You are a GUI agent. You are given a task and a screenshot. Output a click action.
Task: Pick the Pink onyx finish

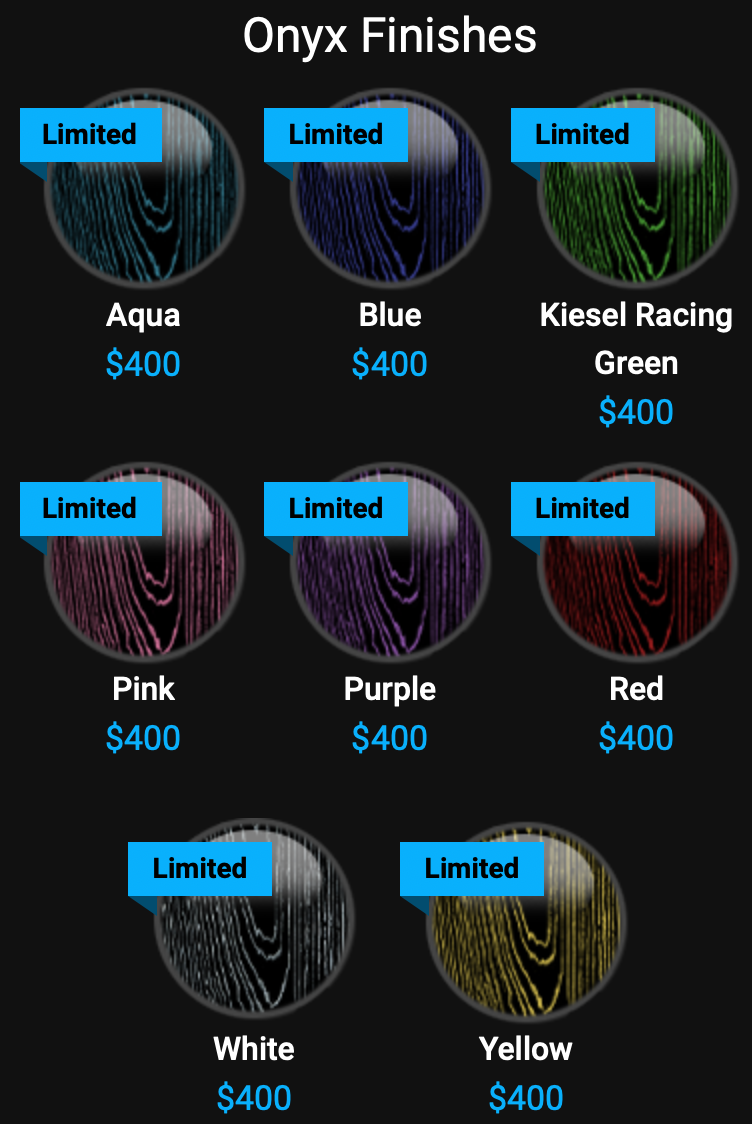coord(143,560)
